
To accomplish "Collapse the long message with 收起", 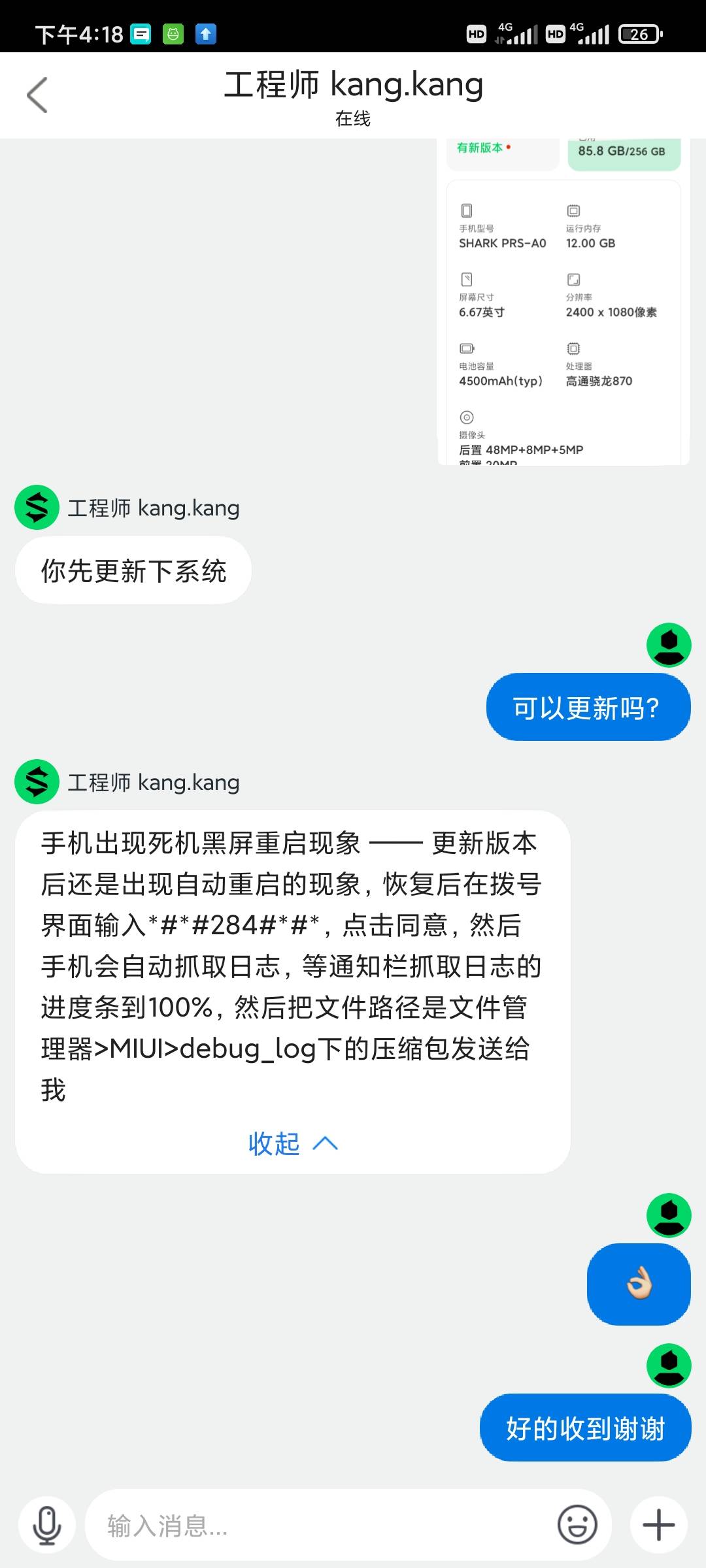I will pos(293,1143).
